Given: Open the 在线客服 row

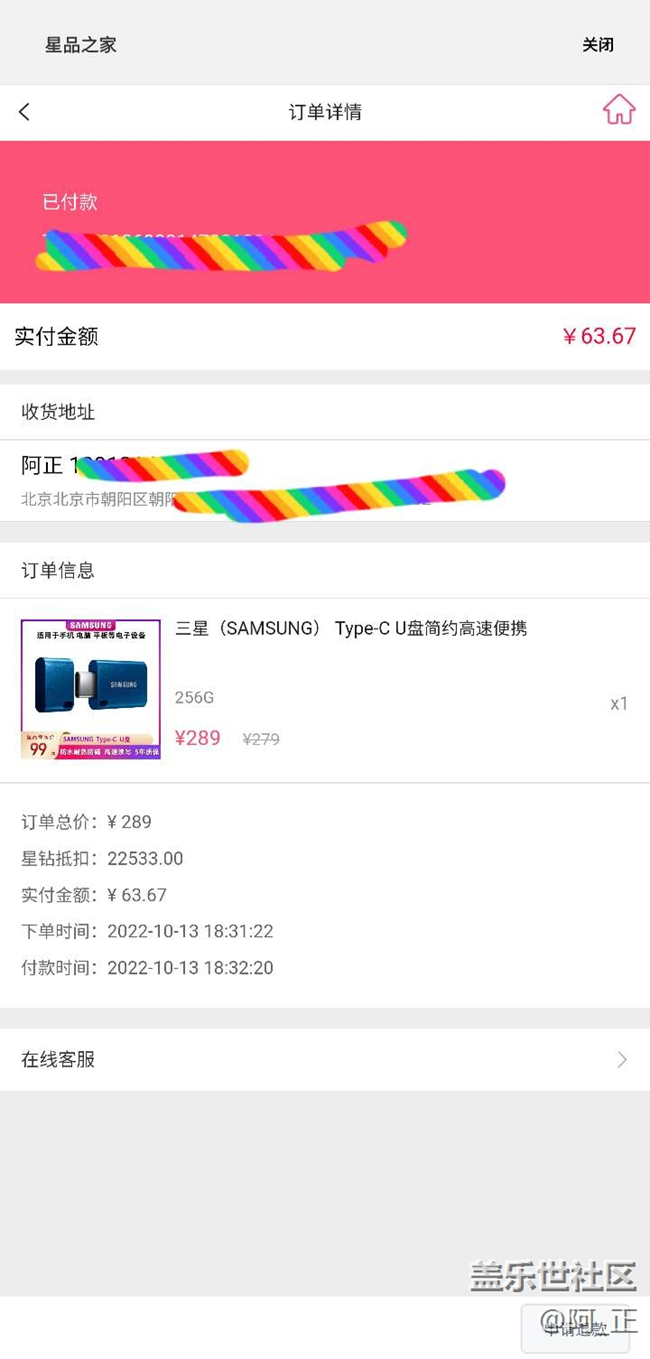Looking at the screenshot, I should 325,1059.
